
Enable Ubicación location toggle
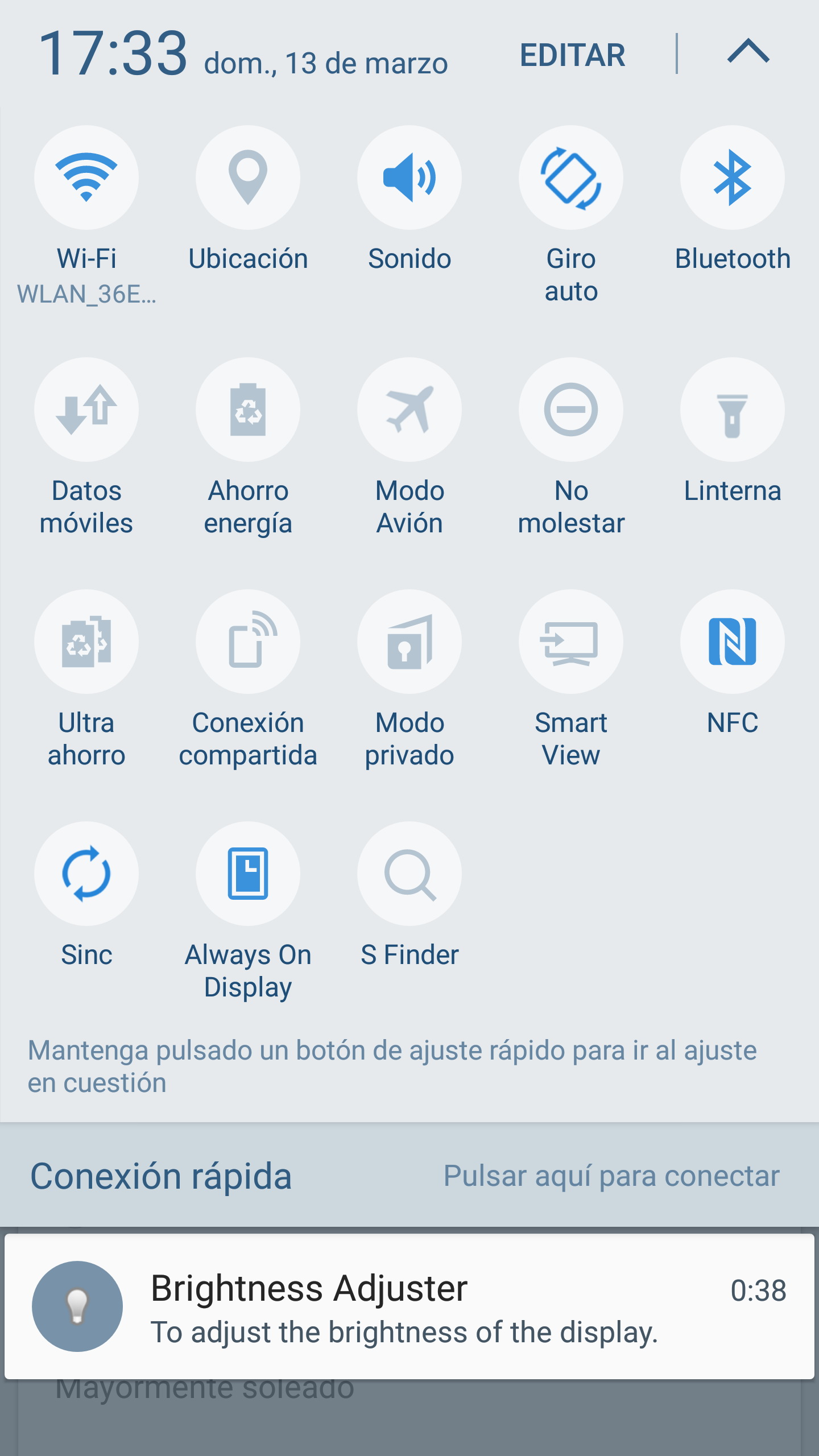[248, 177]
